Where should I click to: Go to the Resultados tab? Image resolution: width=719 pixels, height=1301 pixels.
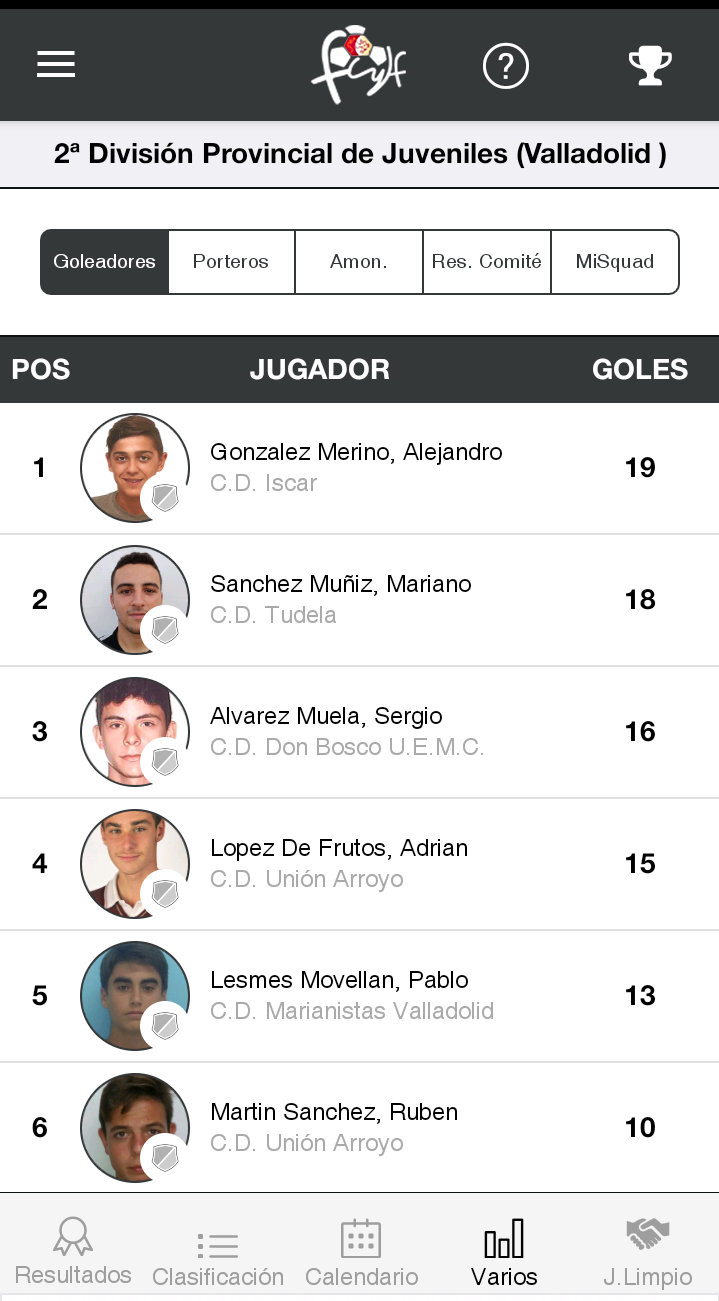(x=73, y=1251)
